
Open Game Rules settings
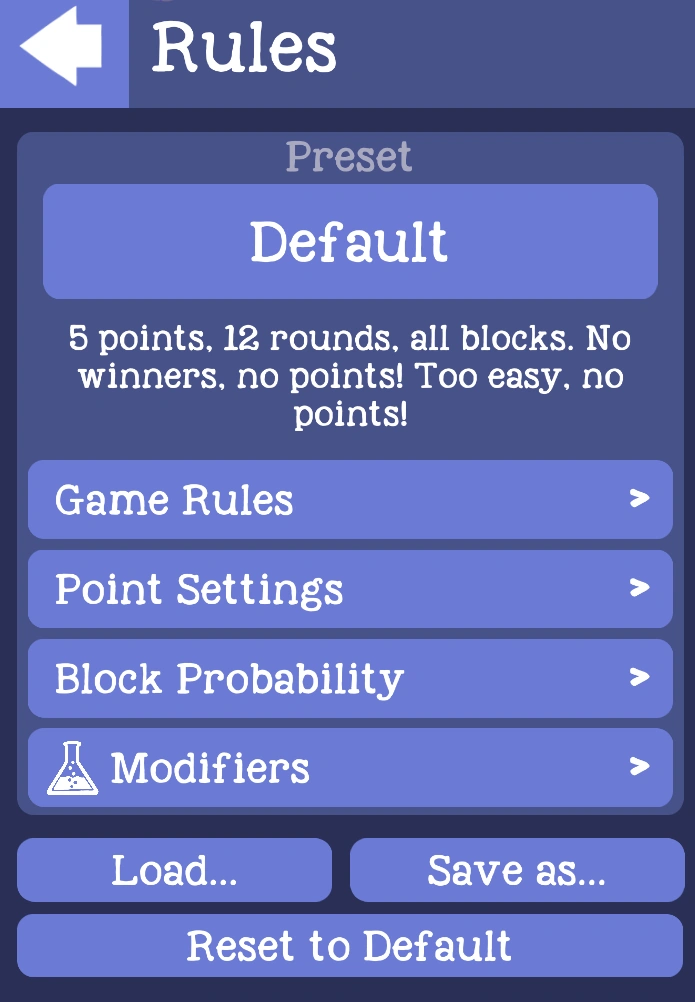click(x=350, y=500)
